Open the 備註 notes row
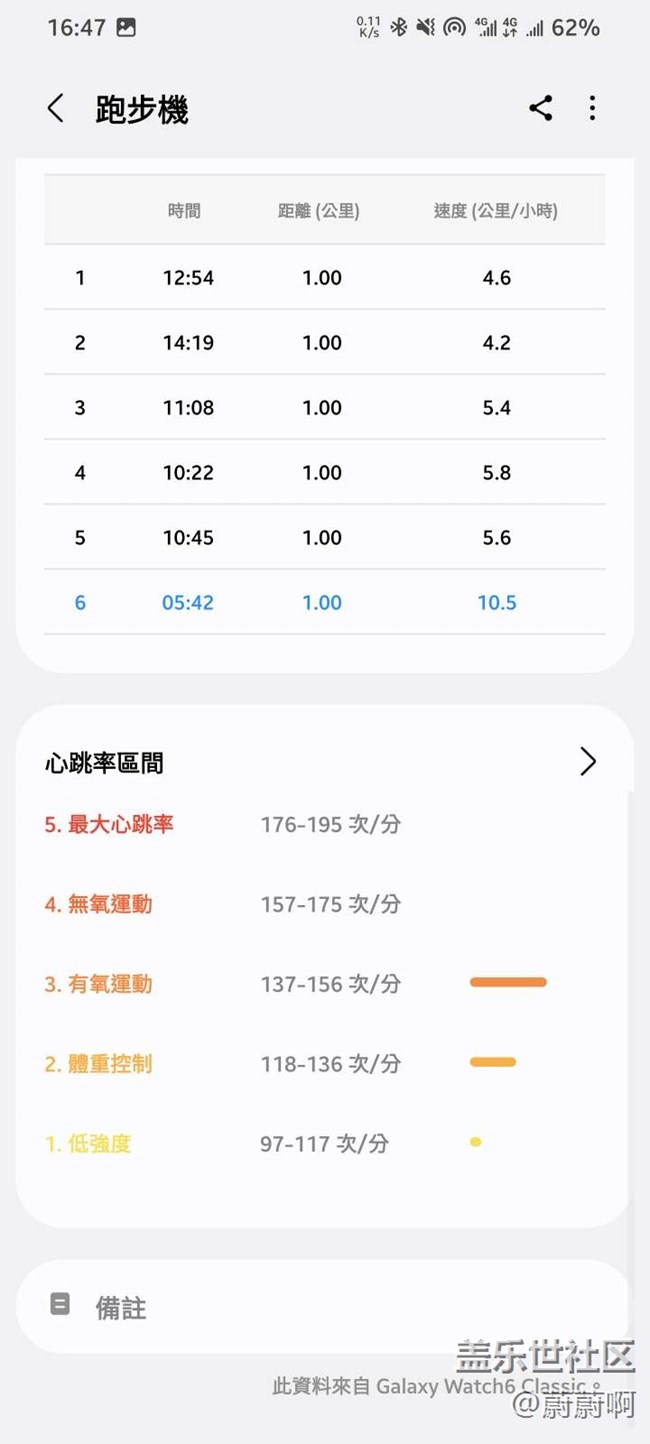This screenshot has height=1444, width=650. click(x=322, y=1306)
